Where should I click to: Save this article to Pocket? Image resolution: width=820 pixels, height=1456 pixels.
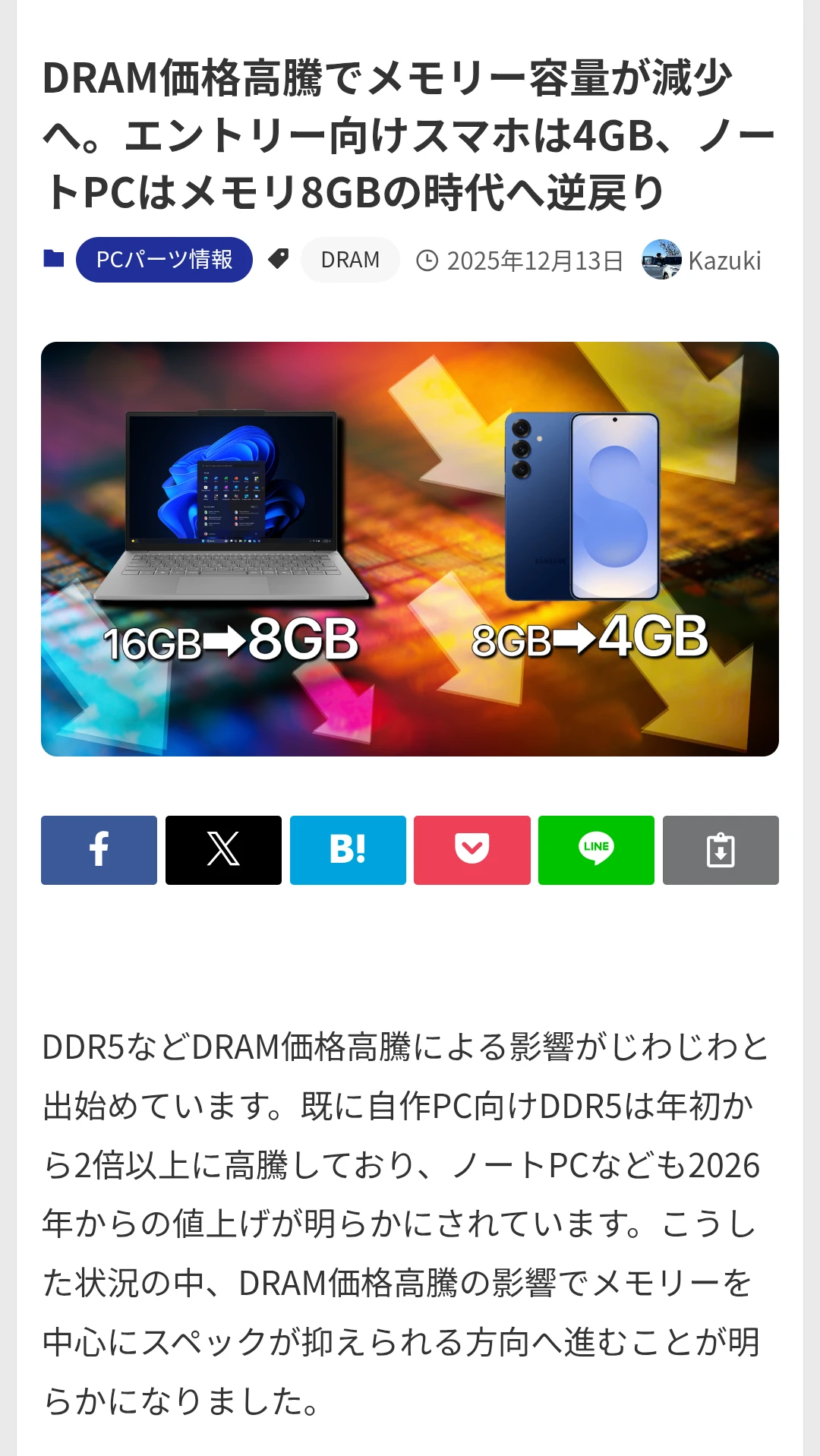click(471, 850)
